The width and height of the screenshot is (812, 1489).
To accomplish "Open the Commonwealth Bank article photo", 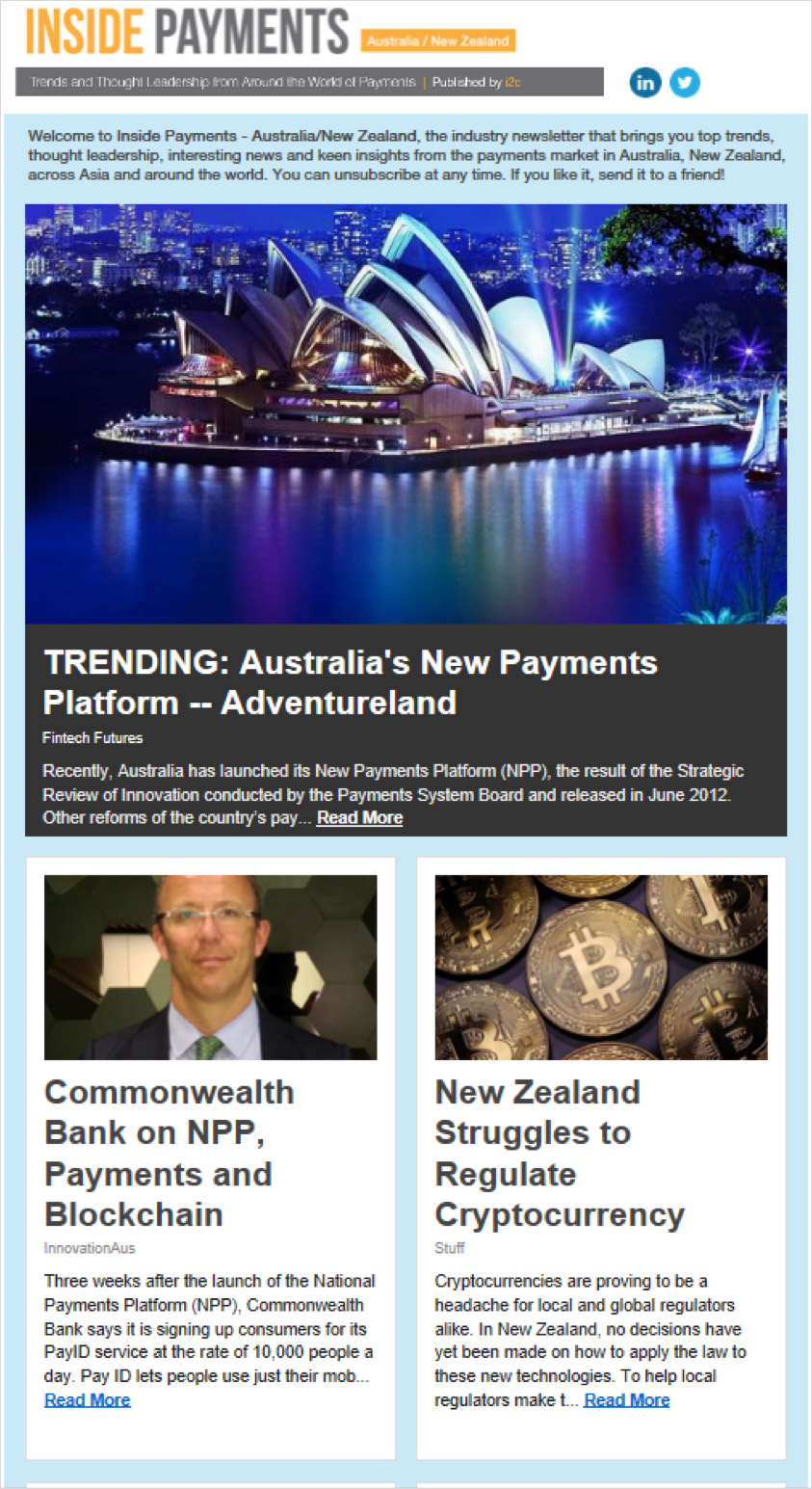I will coord(211,968).
